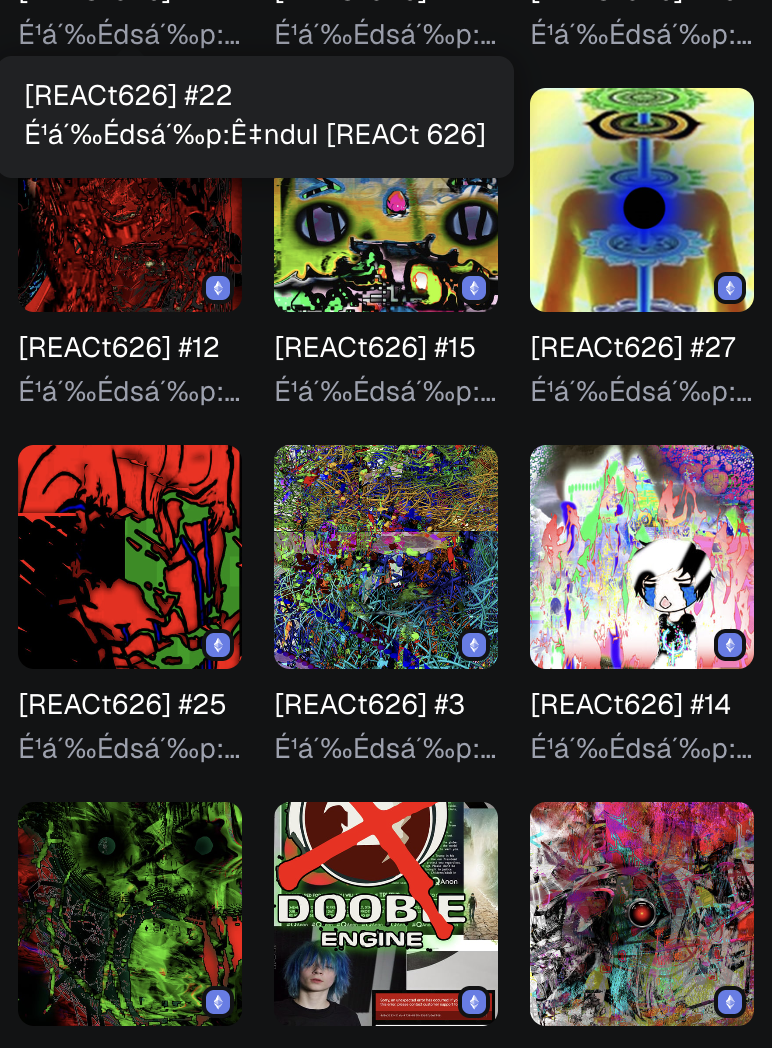Open the [REACt626] #14 NFT card
The image size is (772, 1048).
point(641,556)
